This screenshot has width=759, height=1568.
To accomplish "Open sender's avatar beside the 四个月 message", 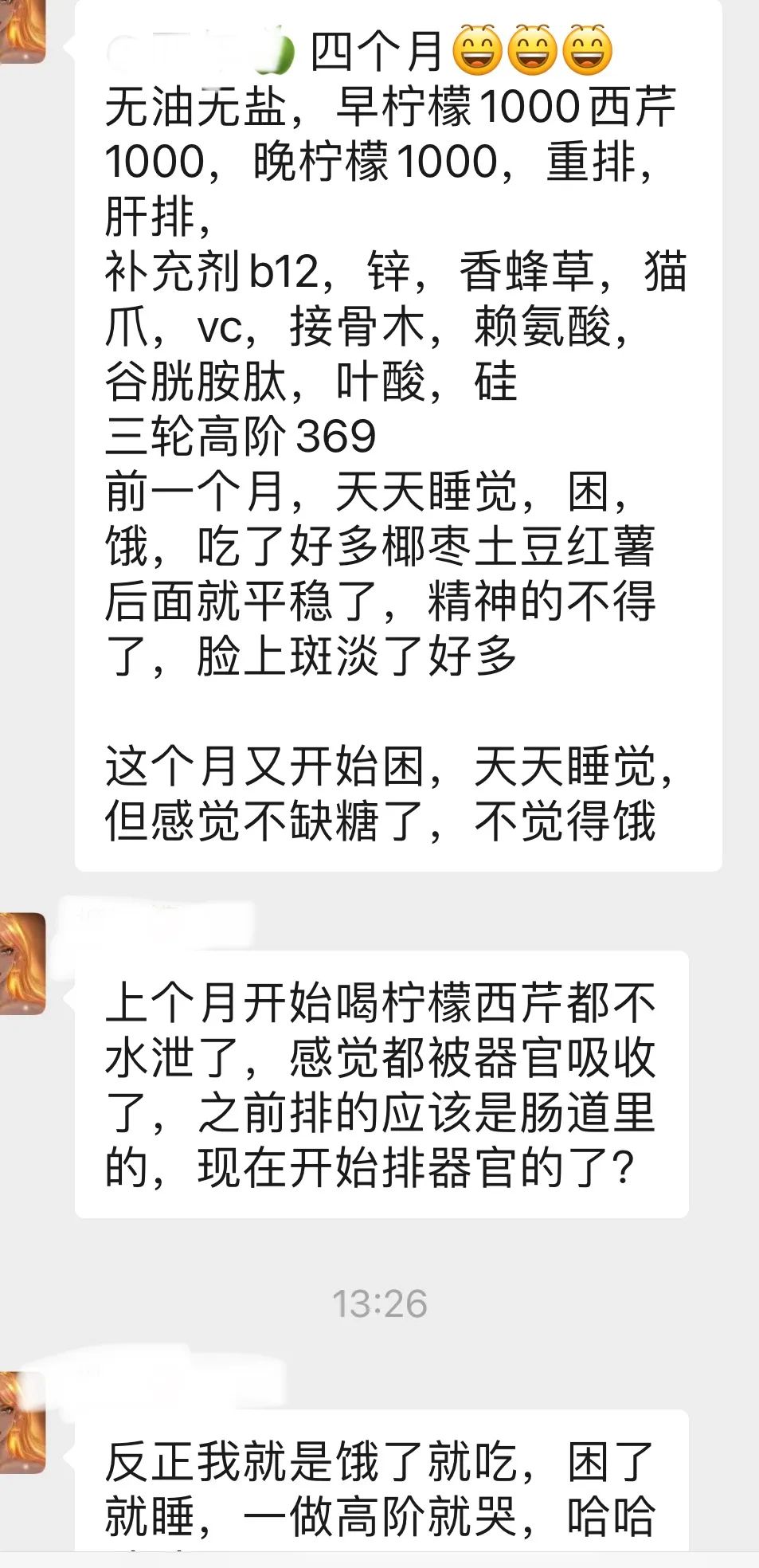I will click(22, 30).
